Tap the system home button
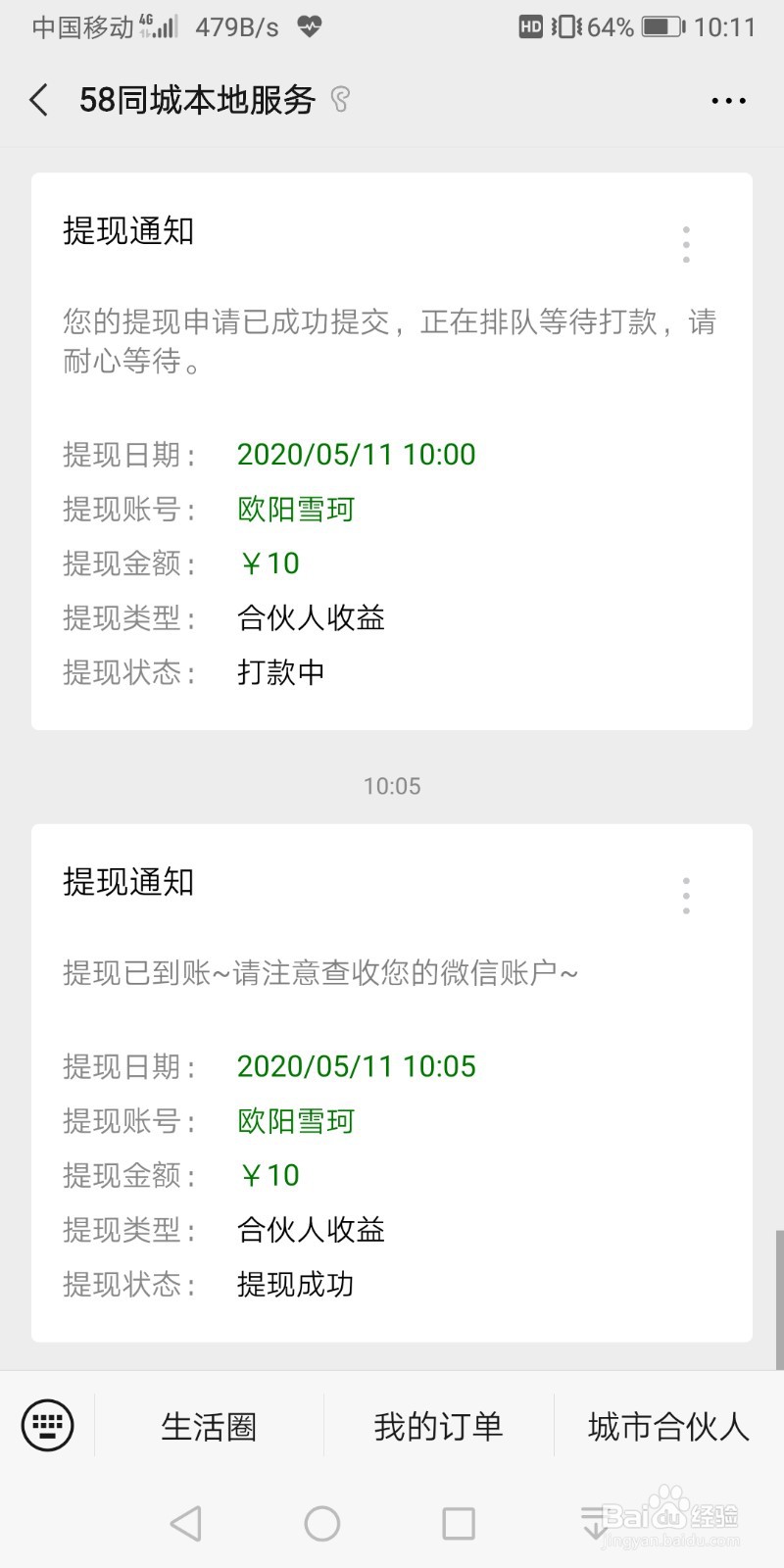 coord(322,1523)
